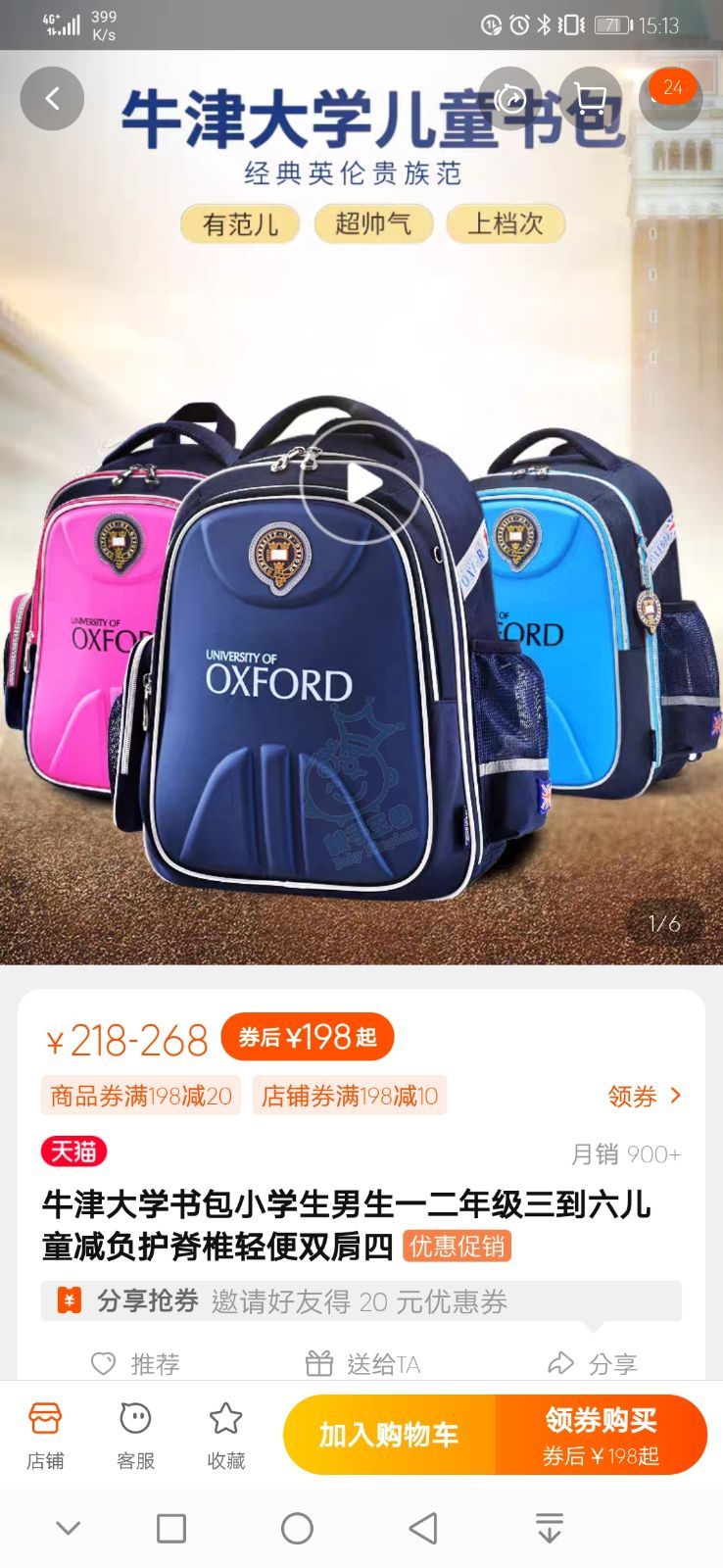This screenshot has width=723, height=1568.
Task: Open the 分享抢券 invite friends banner
Action: click(x=361, y=1301)
